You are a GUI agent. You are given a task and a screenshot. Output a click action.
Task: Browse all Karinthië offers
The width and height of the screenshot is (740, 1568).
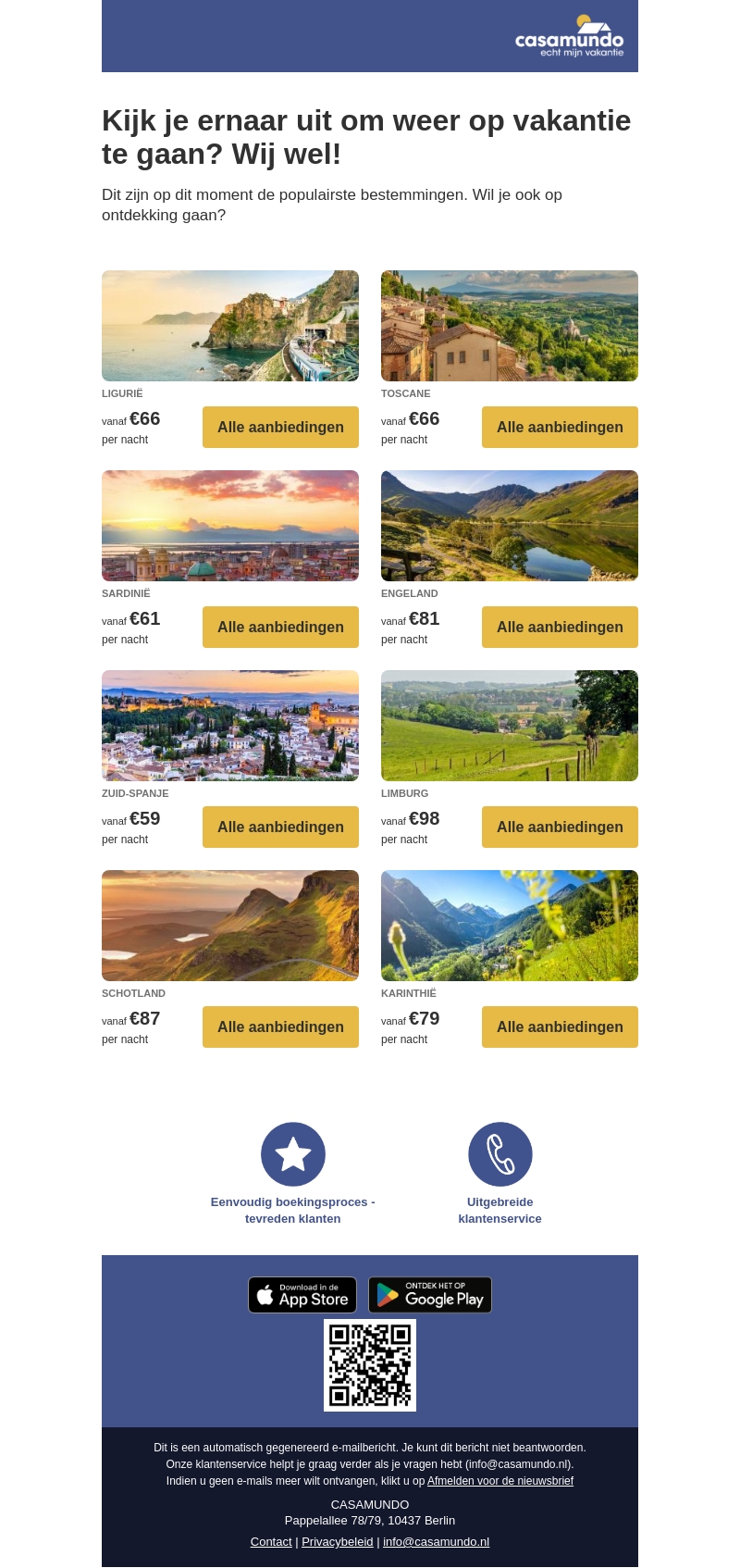pyautogui.click(x=560, y=1027)
